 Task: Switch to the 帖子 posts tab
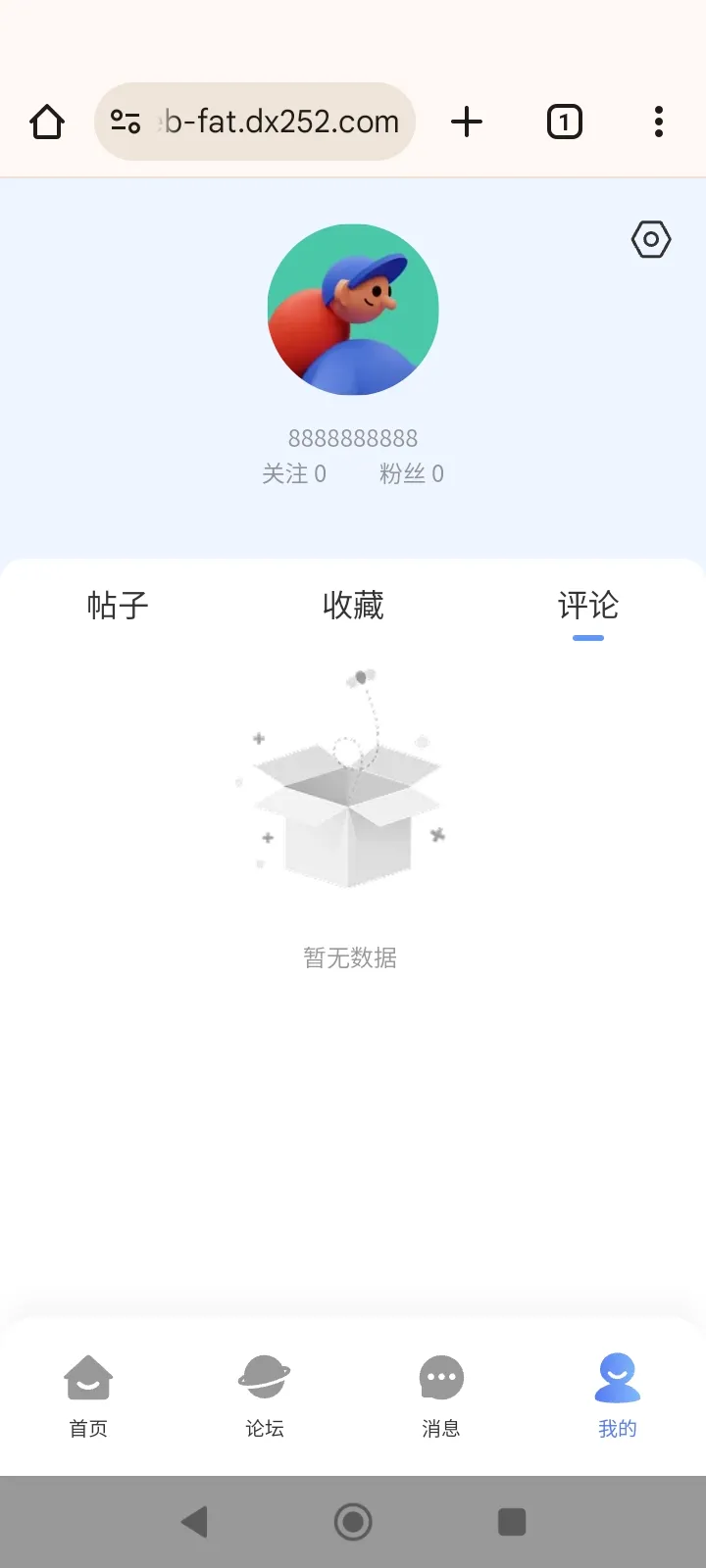pos(118,606)
